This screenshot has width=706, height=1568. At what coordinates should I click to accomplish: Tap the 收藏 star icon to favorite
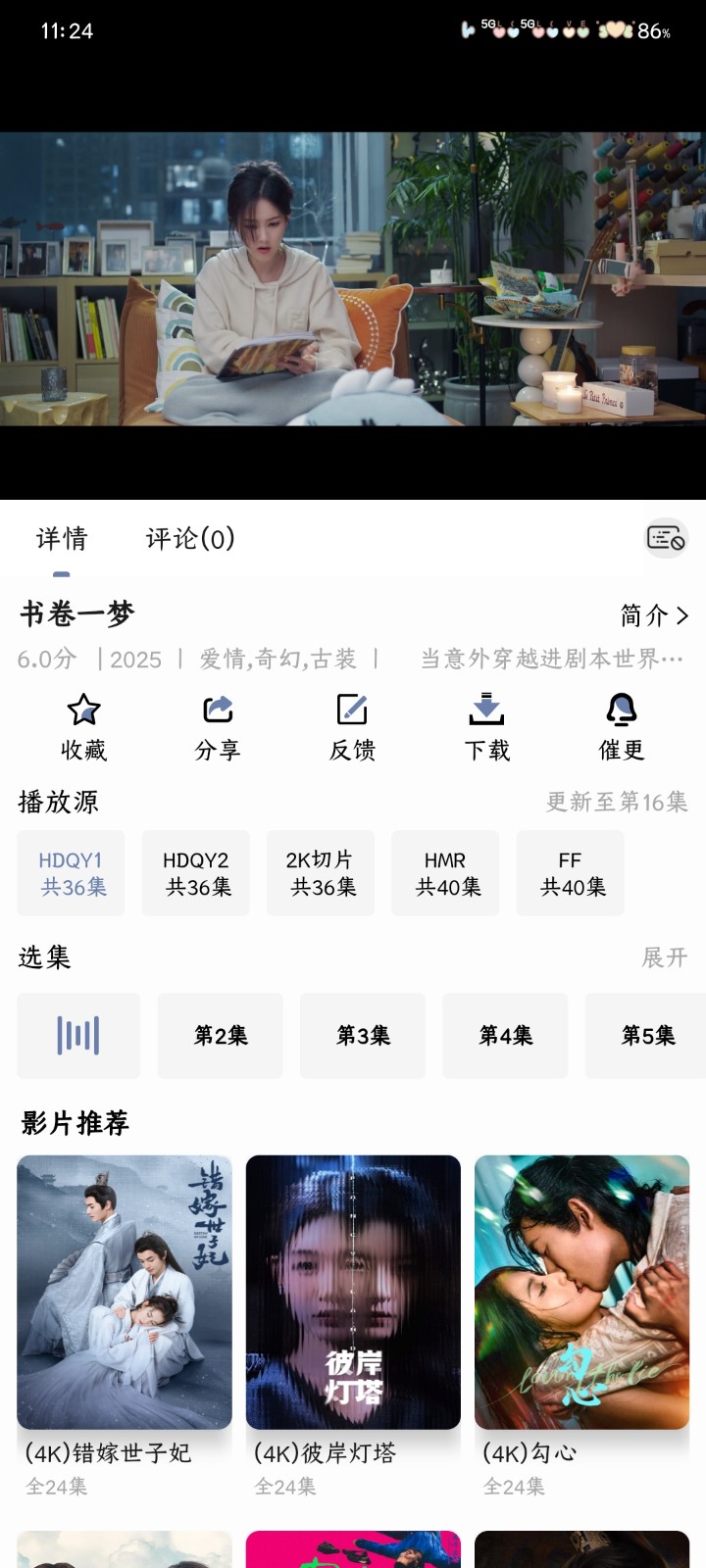click(82, 723)
